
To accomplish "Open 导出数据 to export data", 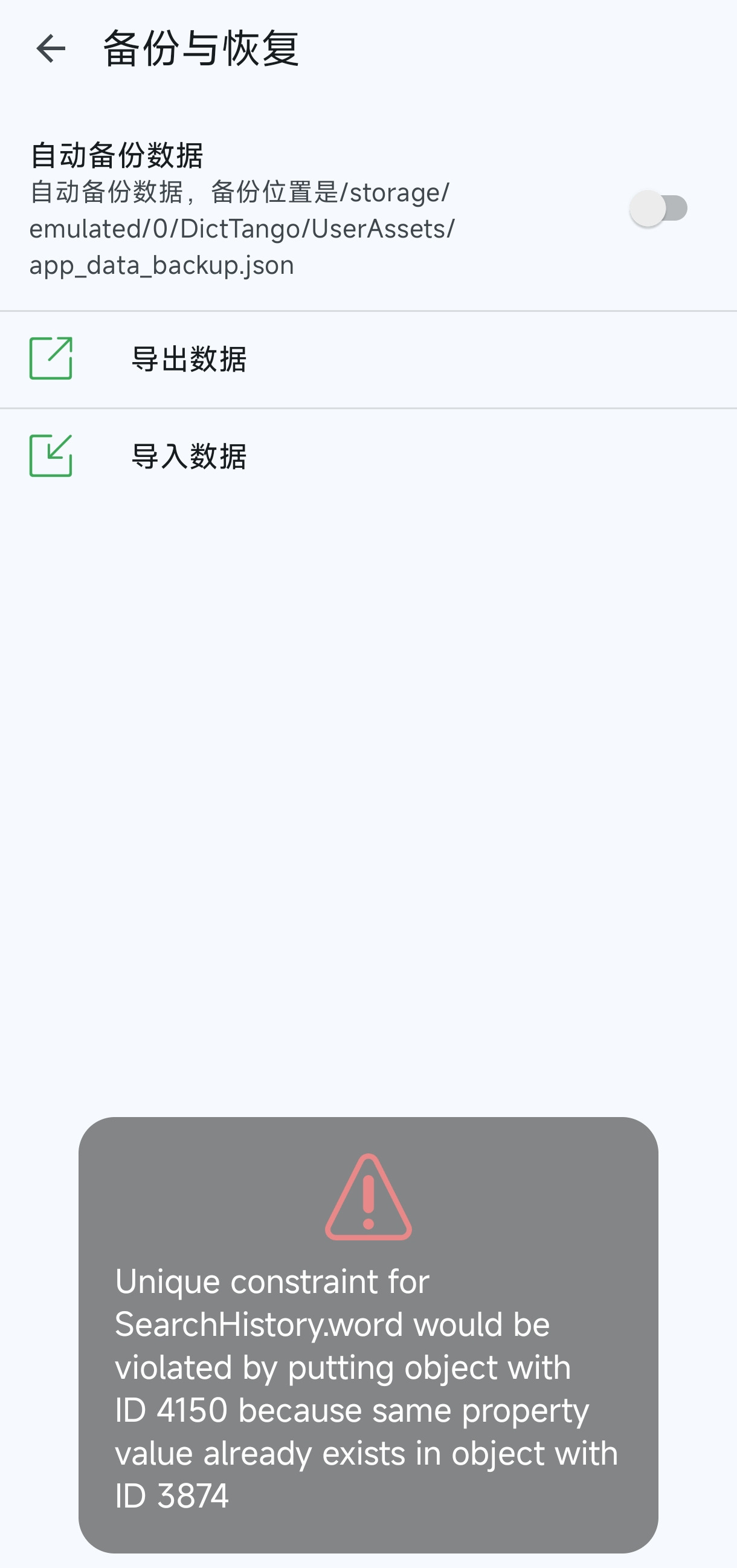I will click(368, 360).
